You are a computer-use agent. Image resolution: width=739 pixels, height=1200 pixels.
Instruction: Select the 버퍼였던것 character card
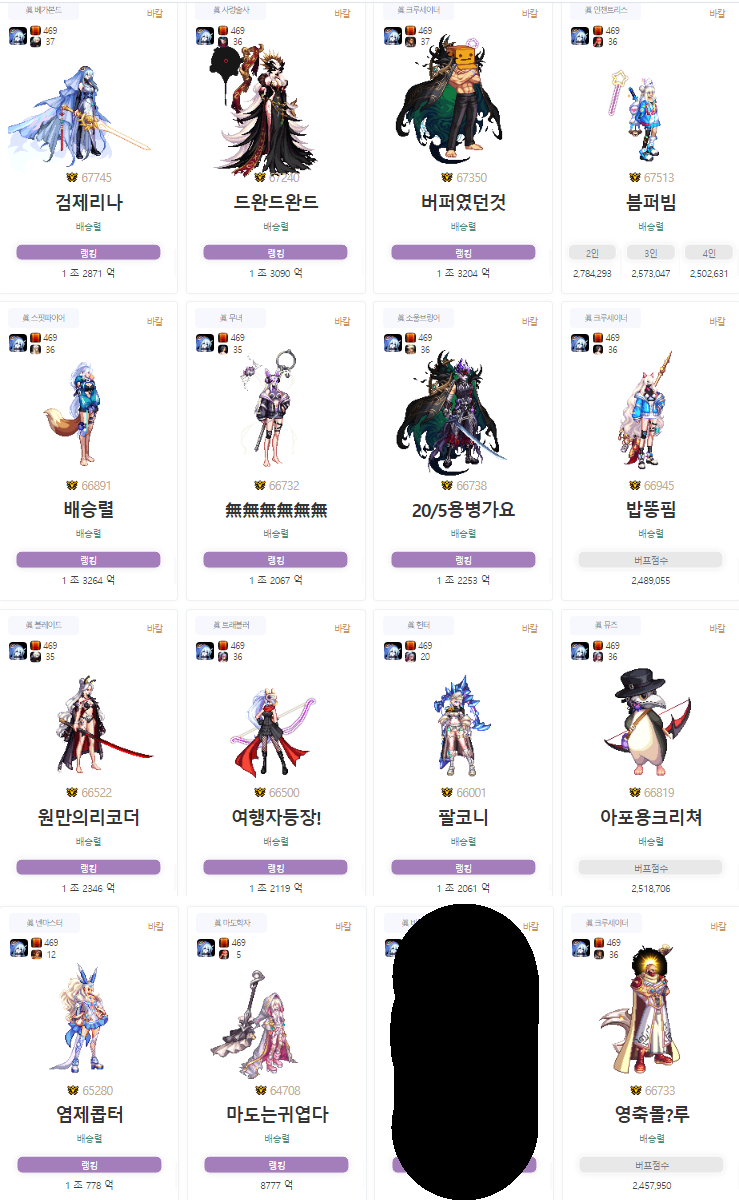click(x=464, y=147)
